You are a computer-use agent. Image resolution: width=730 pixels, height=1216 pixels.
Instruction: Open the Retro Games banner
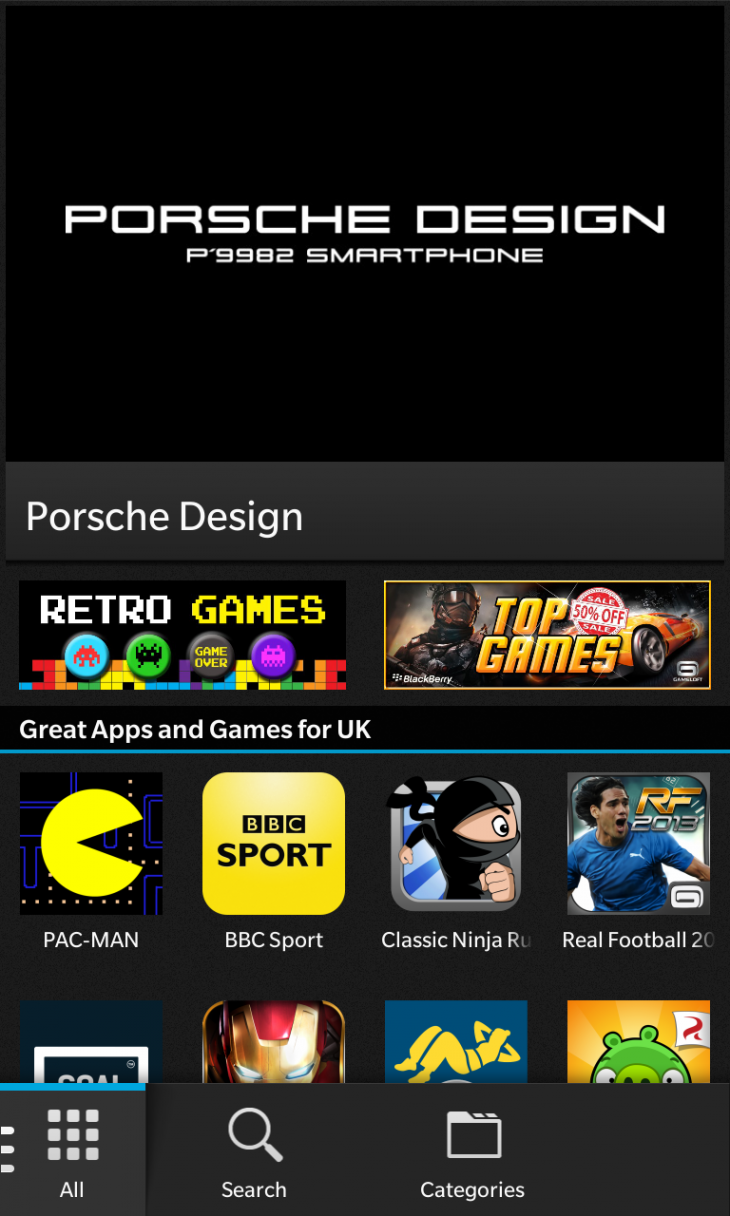182,635
